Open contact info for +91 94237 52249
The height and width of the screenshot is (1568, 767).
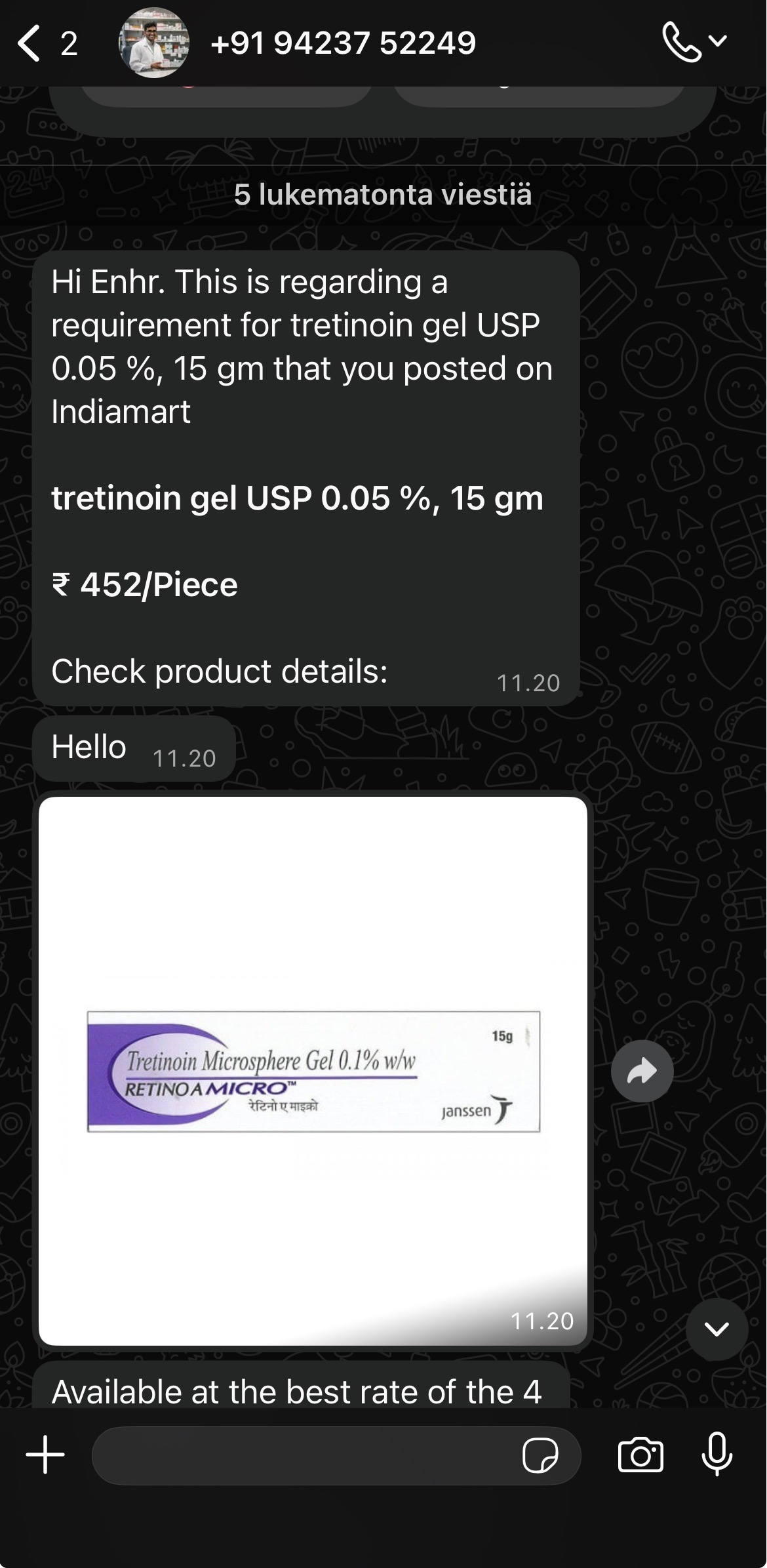[x=342, y=43]
